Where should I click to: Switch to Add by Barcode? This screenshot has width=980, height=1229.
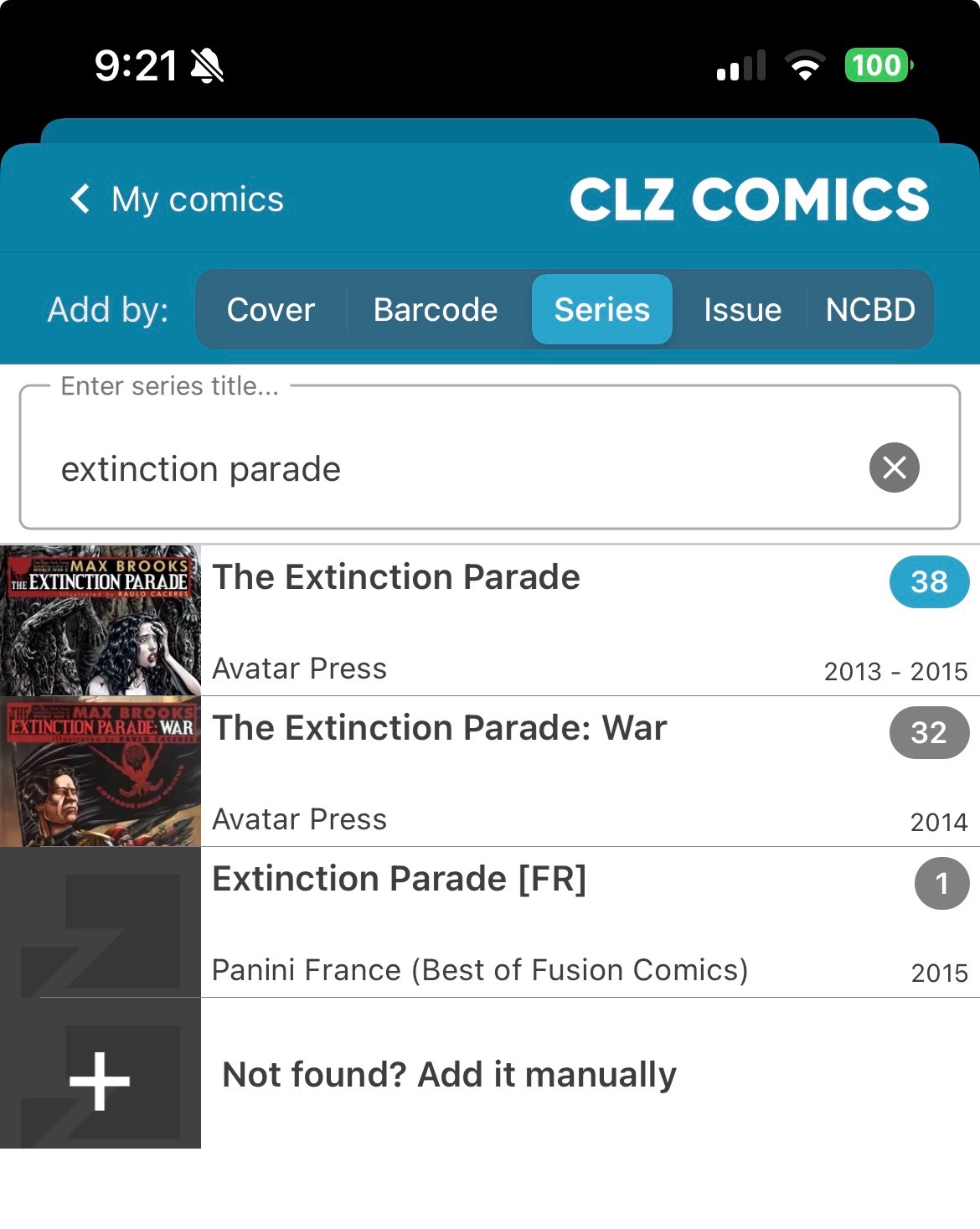[436, 309]
